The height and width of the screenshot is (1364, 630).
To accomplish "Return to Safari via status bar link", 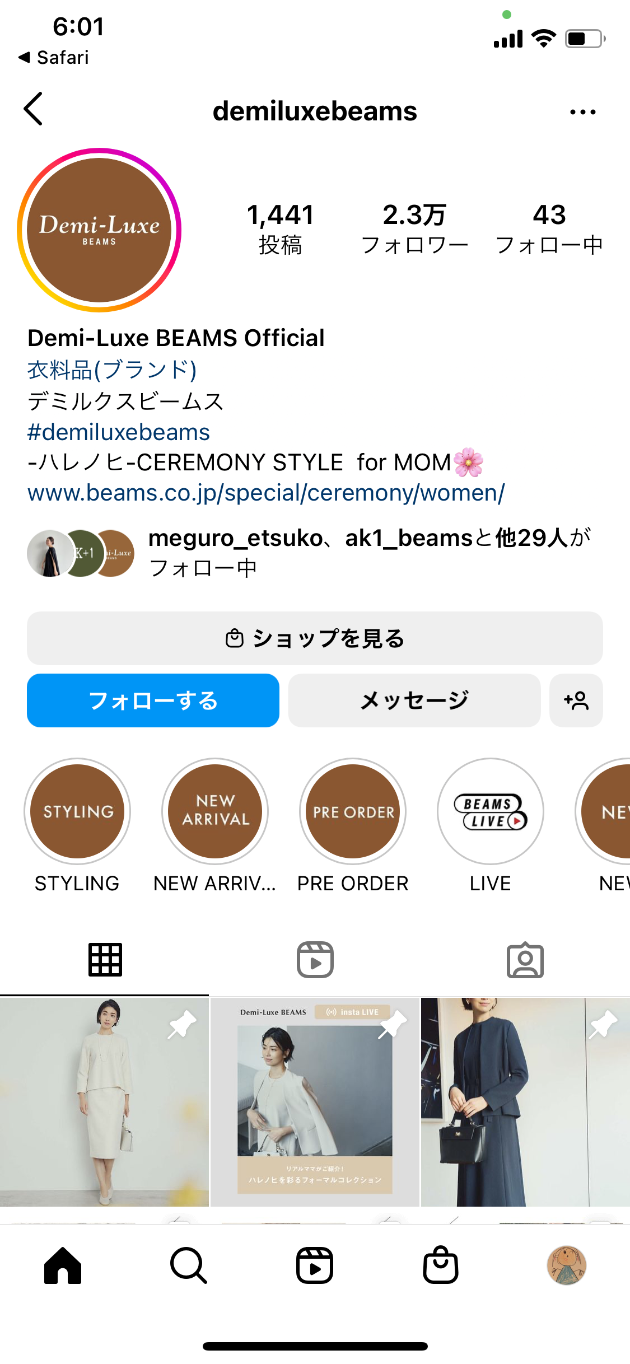I will click(x=54, y=58).
